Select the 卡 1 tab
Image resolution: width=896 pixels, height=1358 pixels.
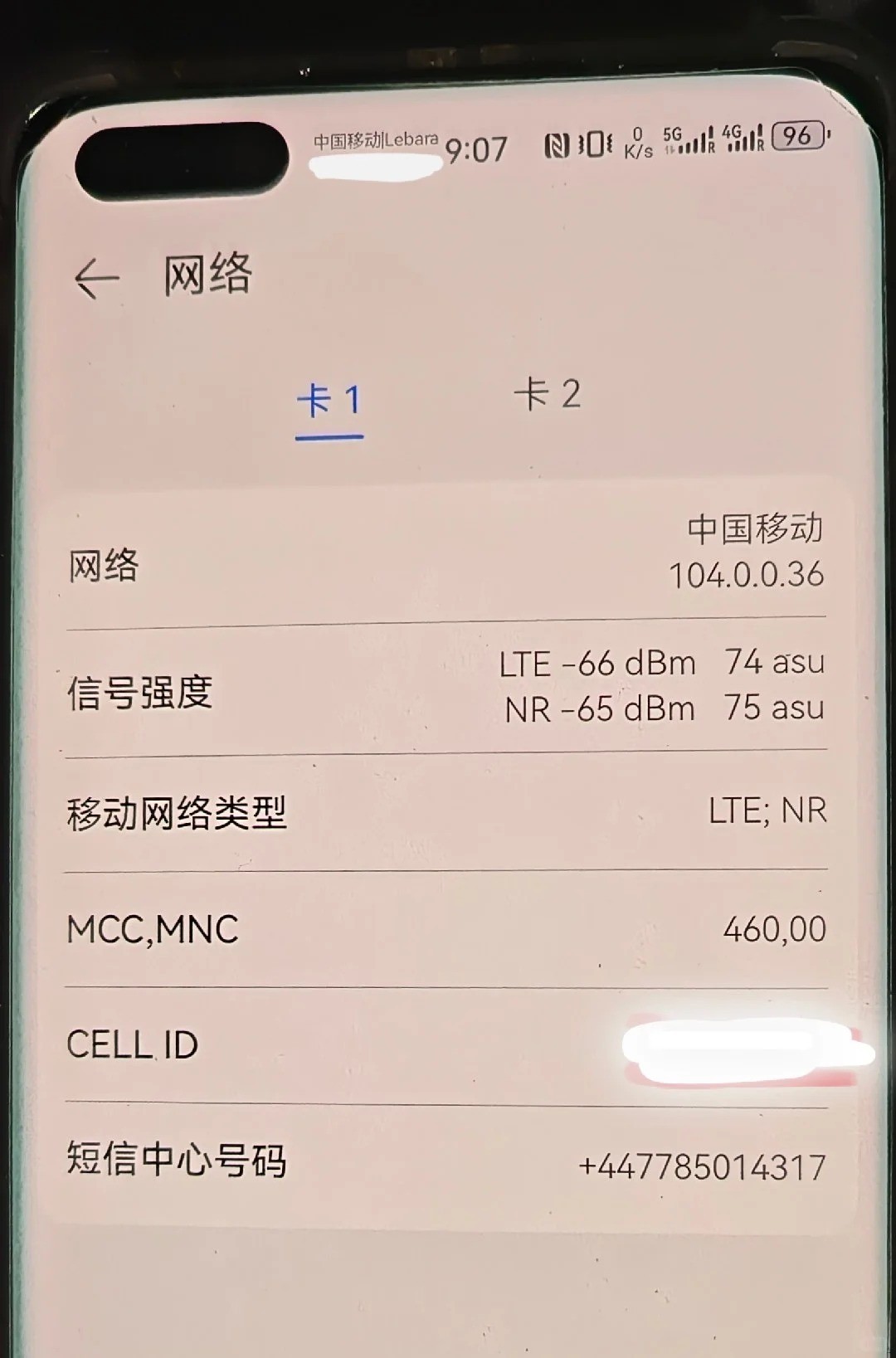coord(329,402)
